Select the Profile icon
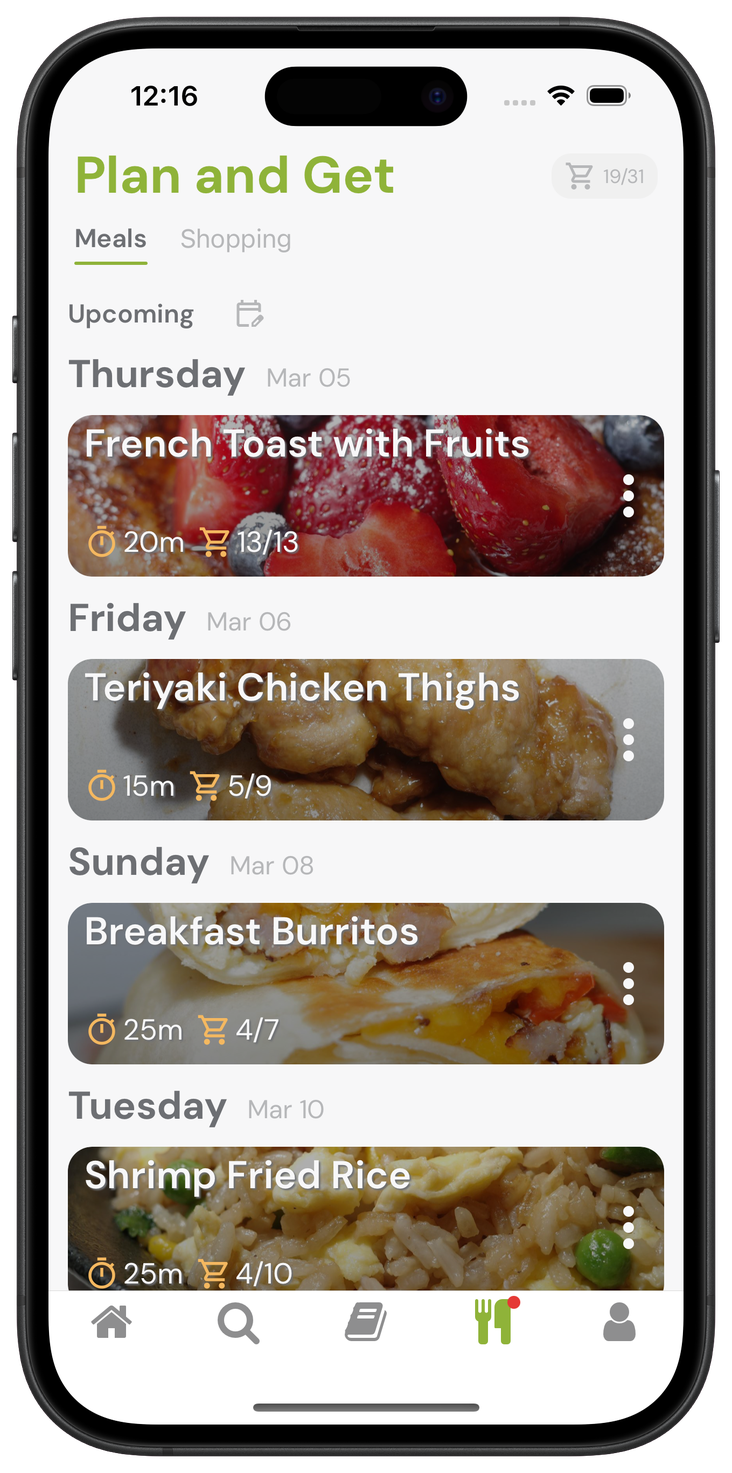732x1473 pixels. pyautogui.click(x=619, y=1322)
